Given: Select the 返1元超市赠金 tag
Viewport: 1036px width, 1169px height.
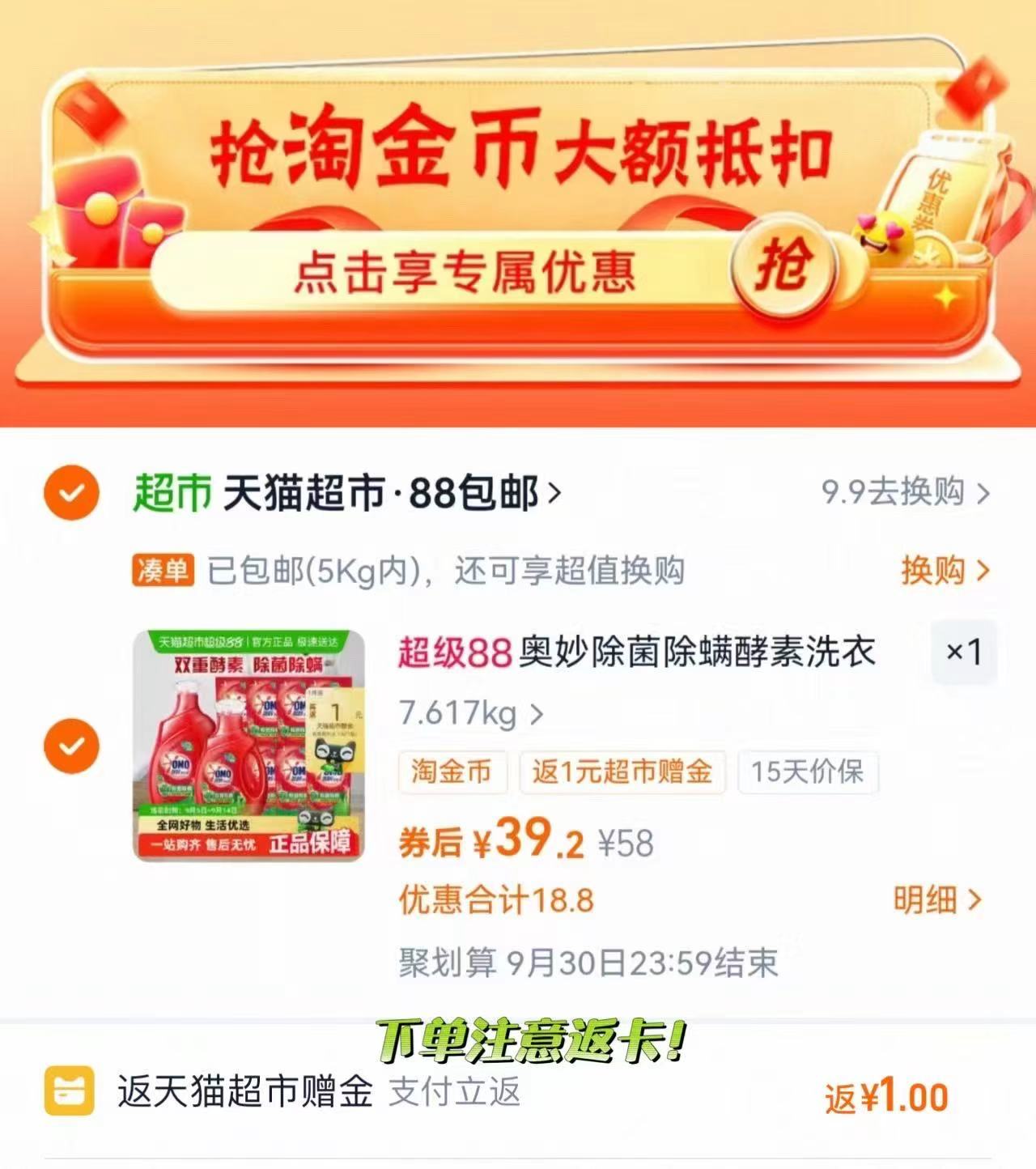Looking at the screenshot, I should click(x=623, y=774).
